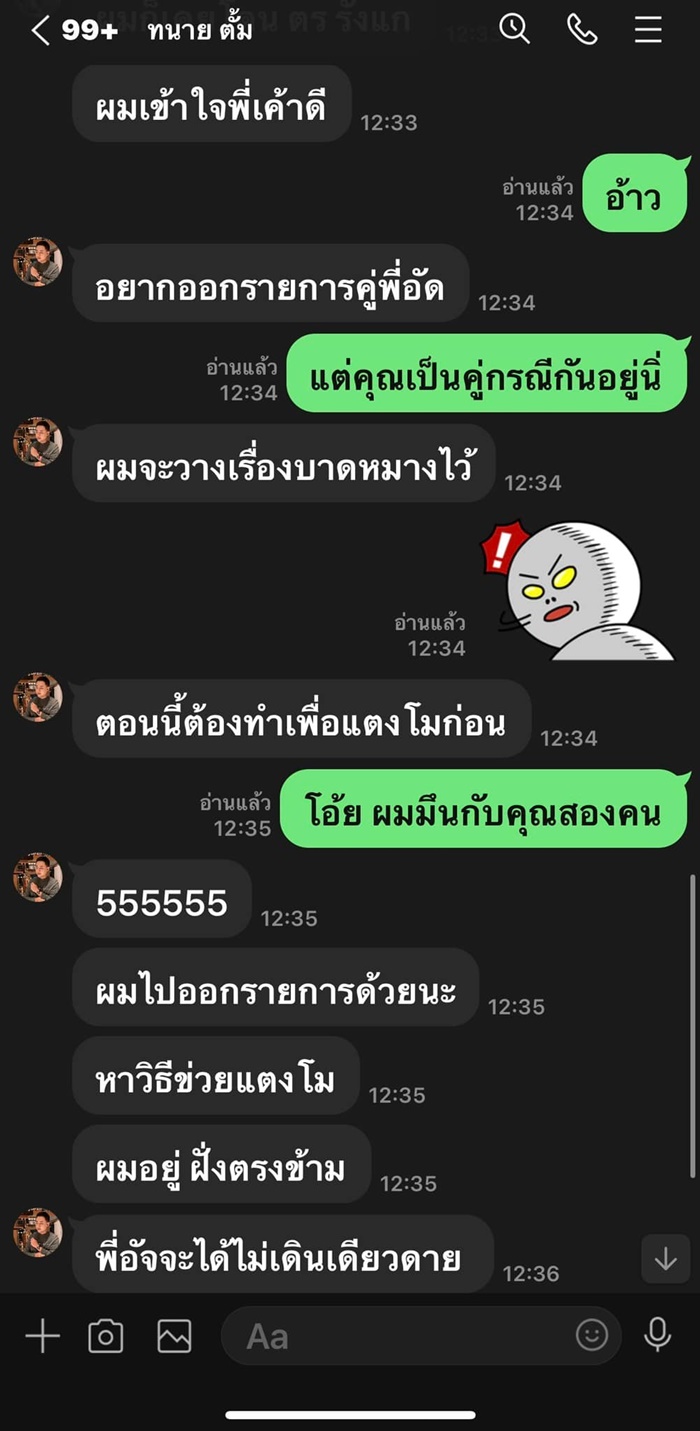Open the plus attachment menu
Viewport: 700px width, 1431px height.
click(42, 1336)
